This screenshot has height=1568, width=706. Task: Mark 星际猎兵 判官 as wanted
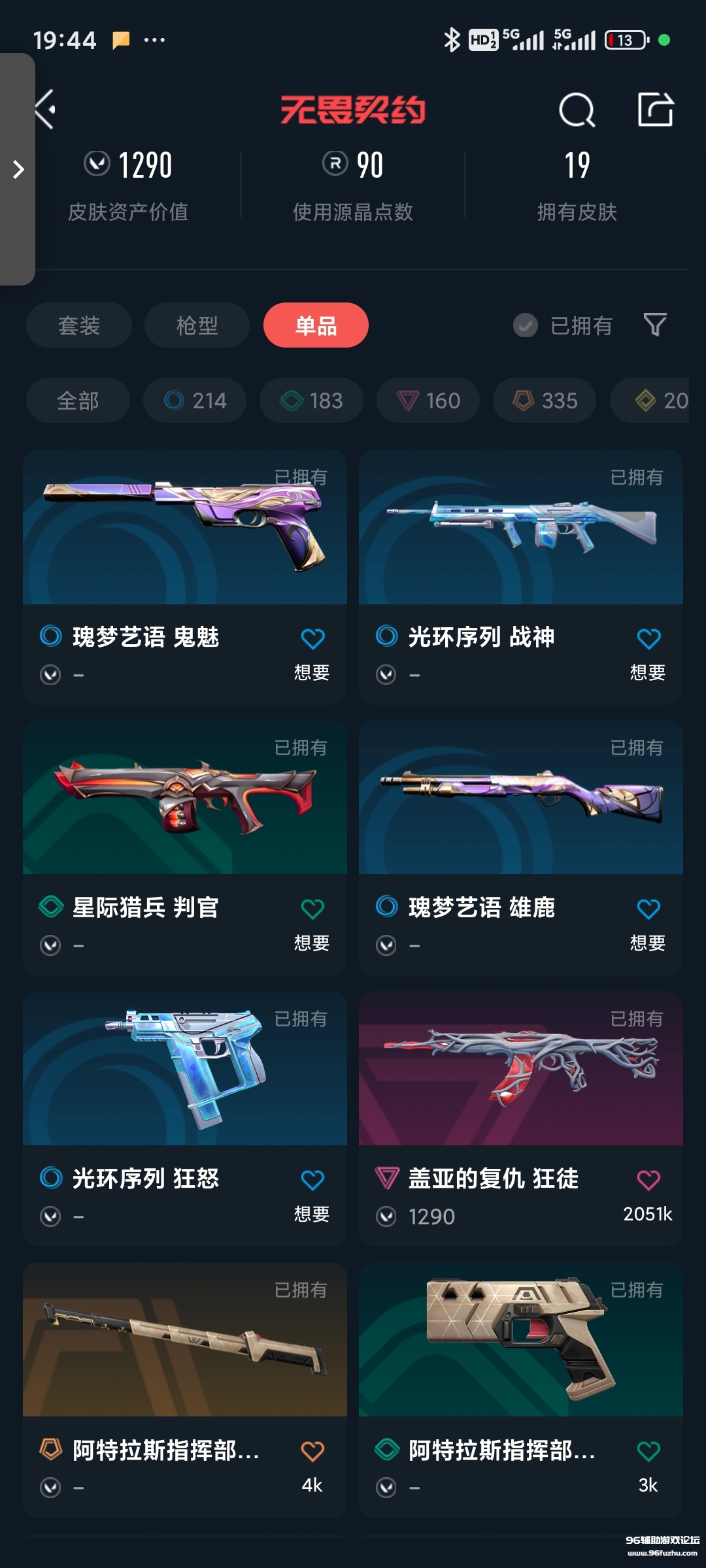(312, 909)
